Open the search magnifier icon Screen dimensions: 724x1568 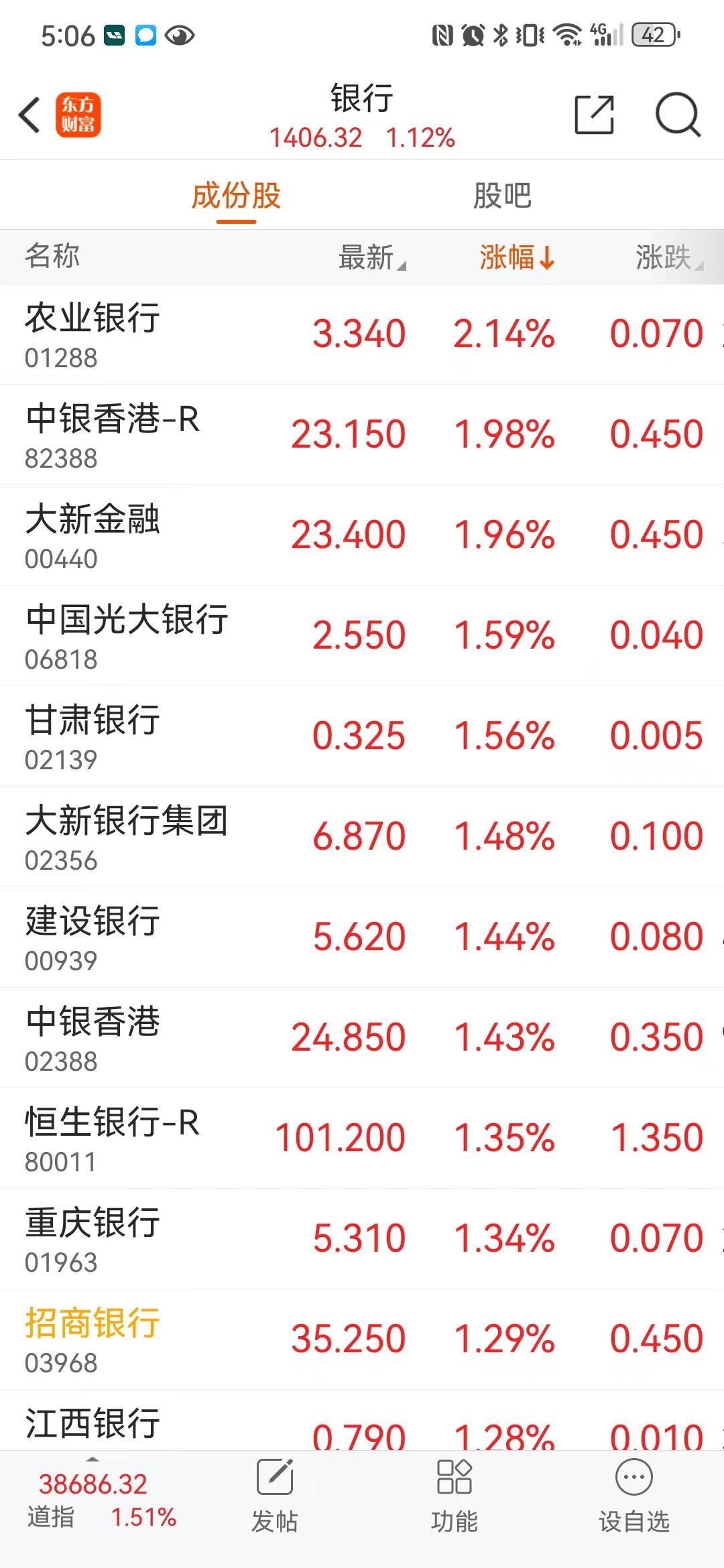(677, 115)
